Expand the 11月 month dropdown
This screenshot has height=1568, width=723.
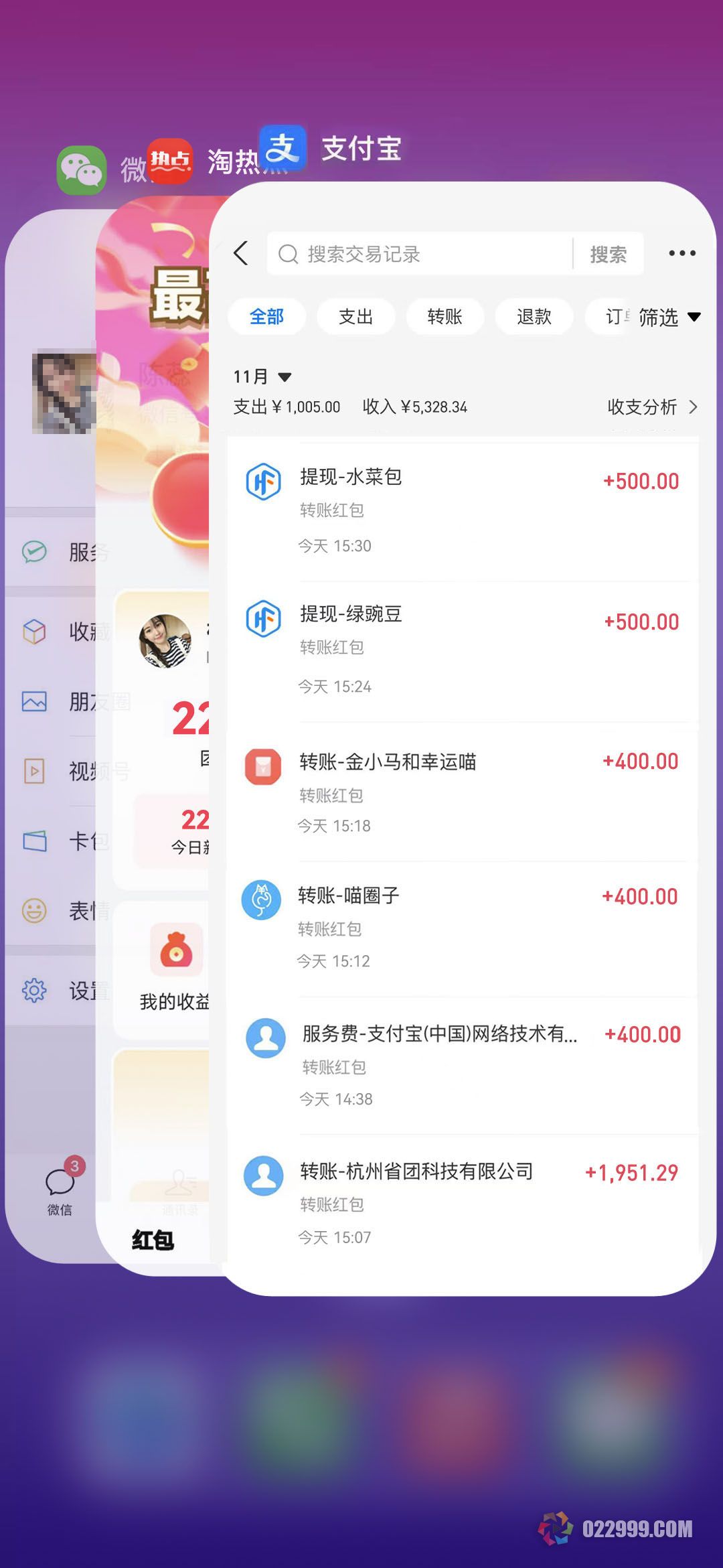pos(262,376)
